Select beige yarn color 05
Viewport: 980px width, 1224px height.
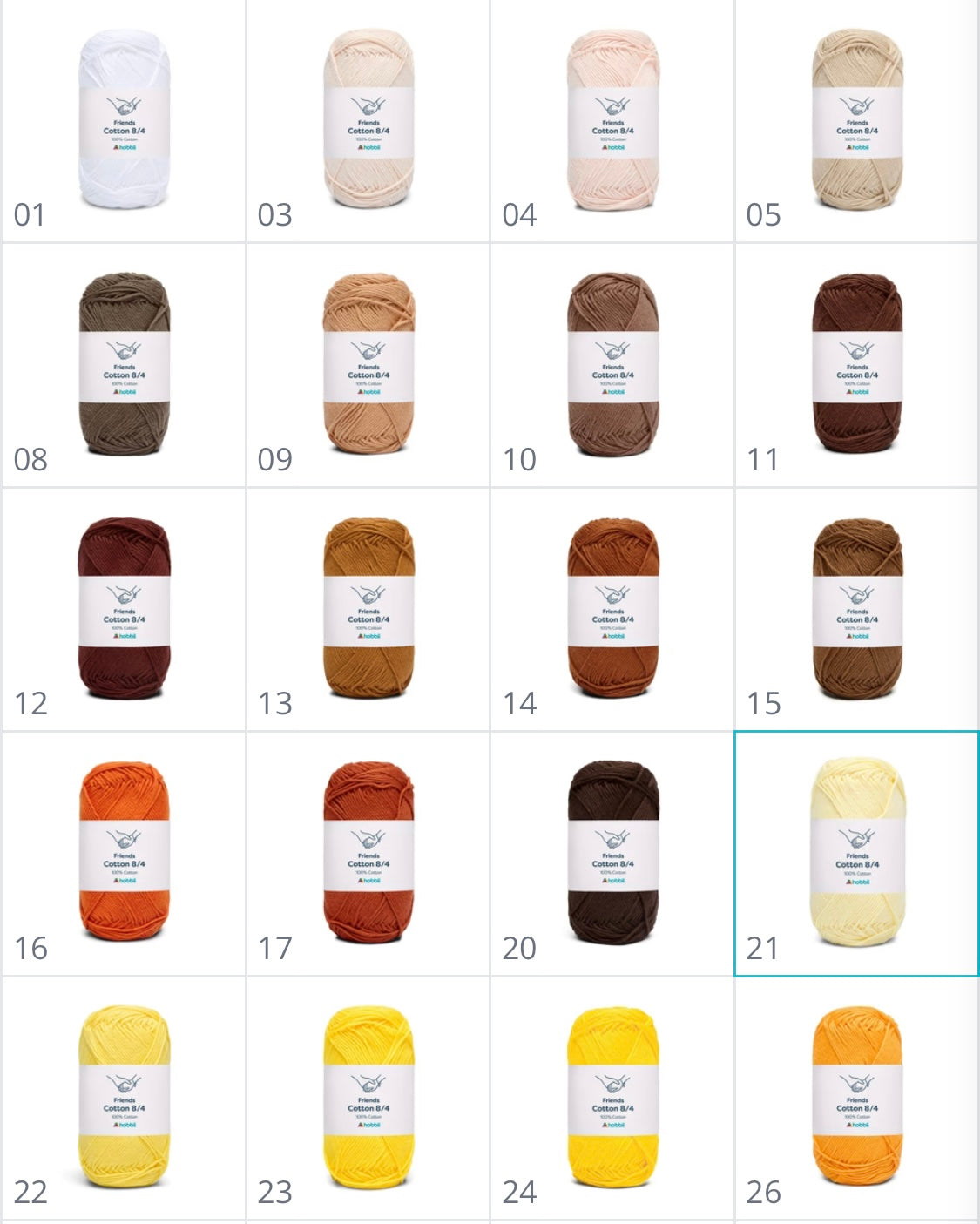click(x=857, y=120)
